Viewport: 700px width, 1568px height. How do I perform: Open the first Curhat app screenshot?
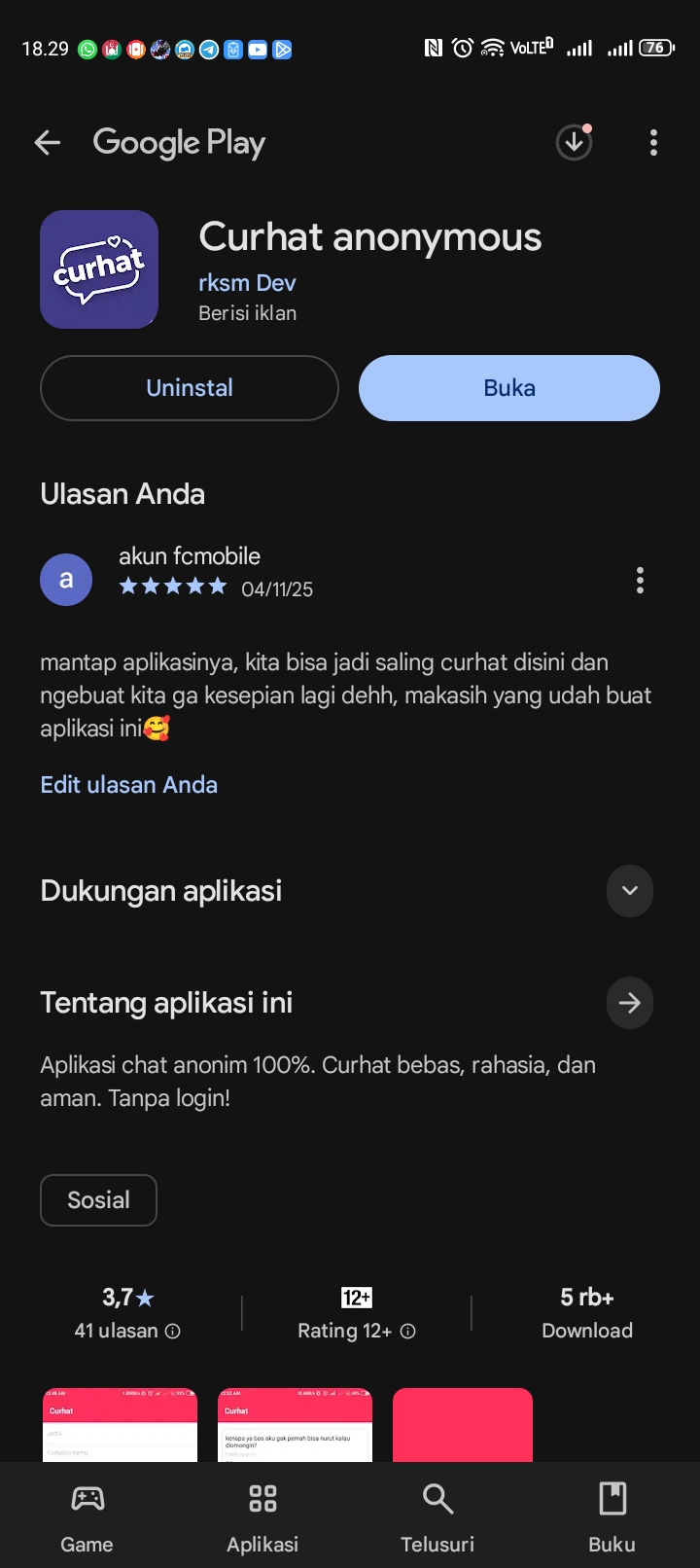[x=120, y=1425]
